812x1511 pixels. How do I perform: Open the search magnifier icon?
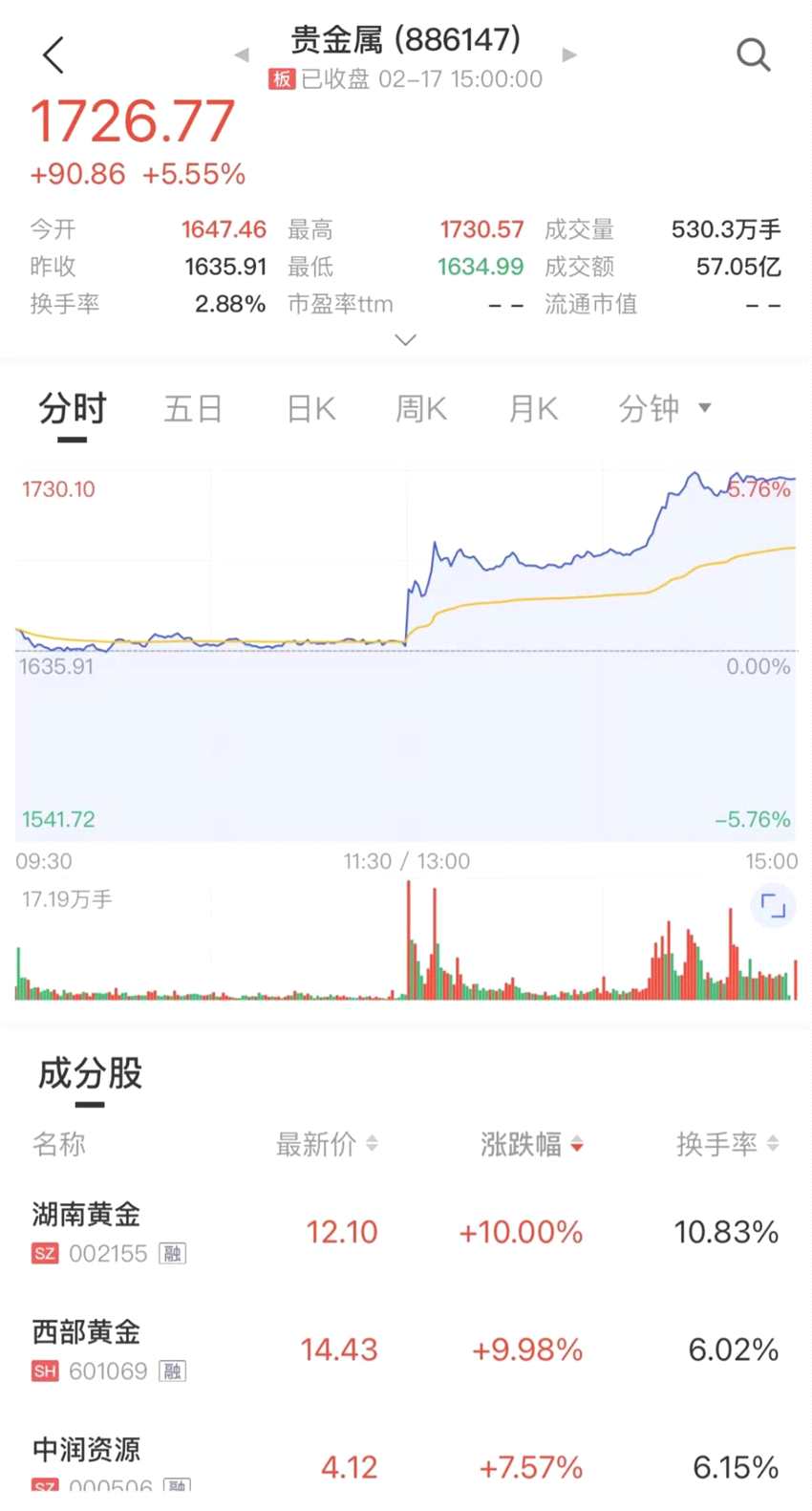click(x=753, y=55)
